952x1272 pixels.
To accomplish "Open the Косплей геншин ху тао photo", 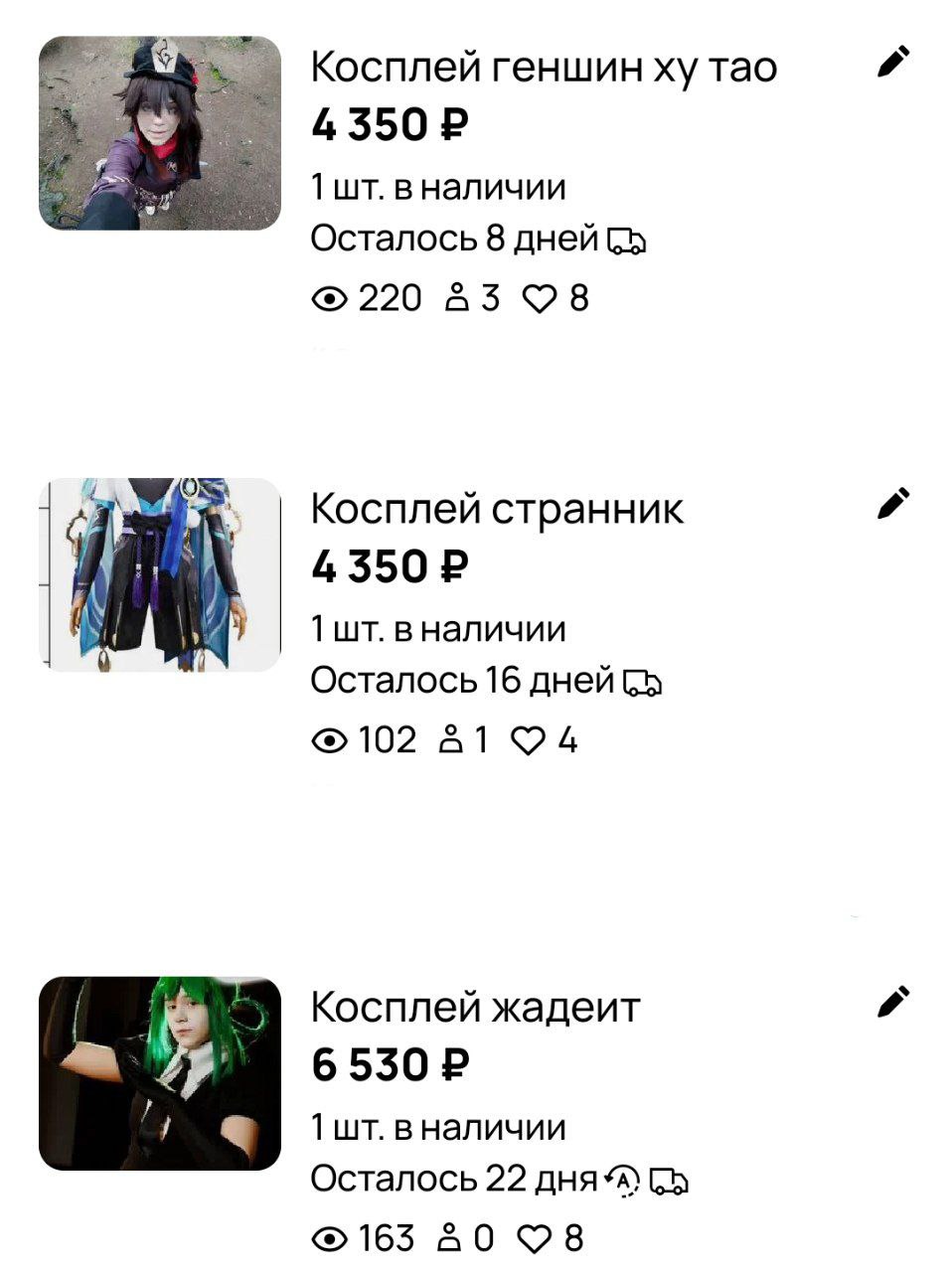I will click(160, 133).
